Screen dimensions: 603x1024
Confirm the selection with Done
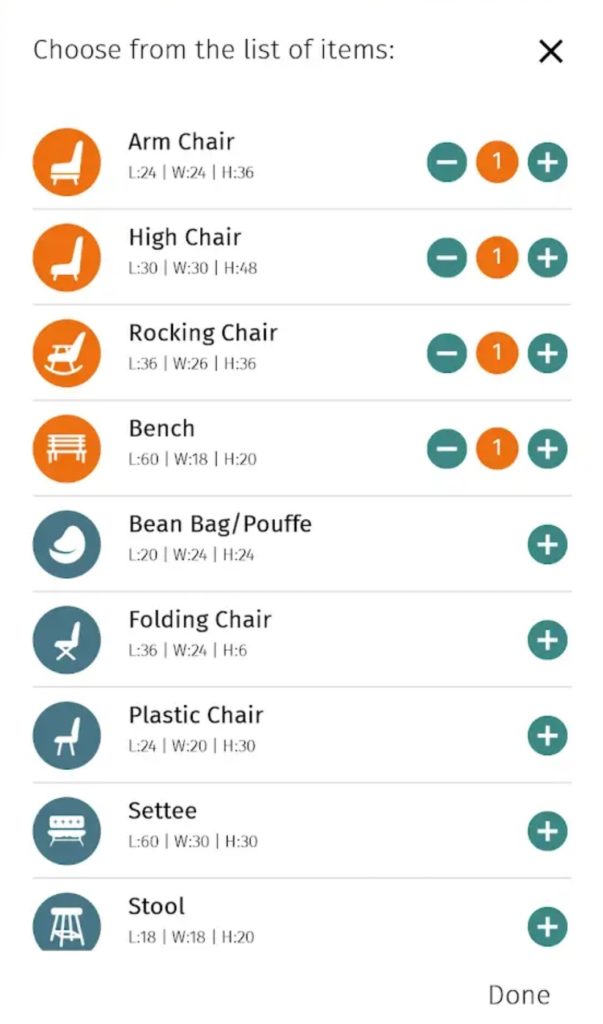519,995
